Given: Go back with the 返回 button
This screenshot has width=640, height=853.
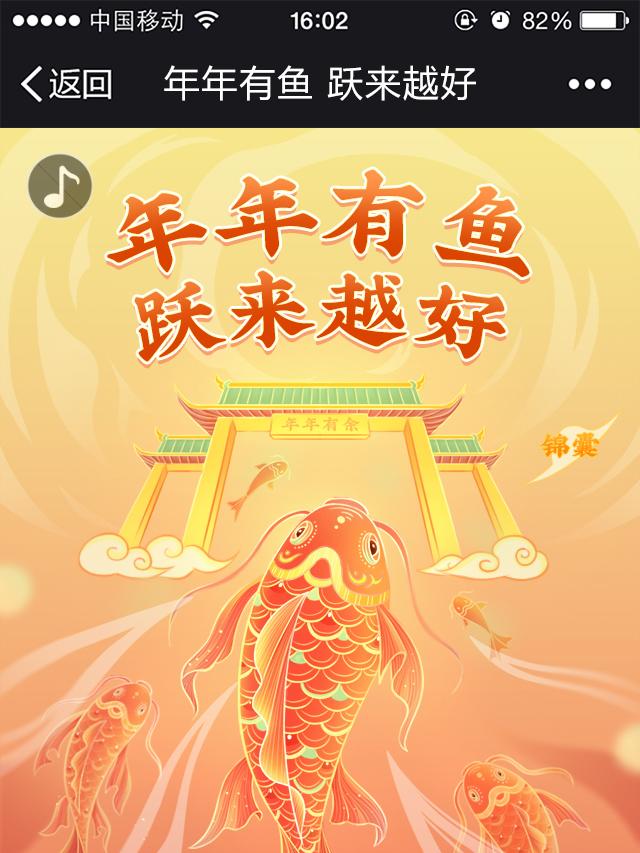Looking at the screenshot, I should point(66,84).
